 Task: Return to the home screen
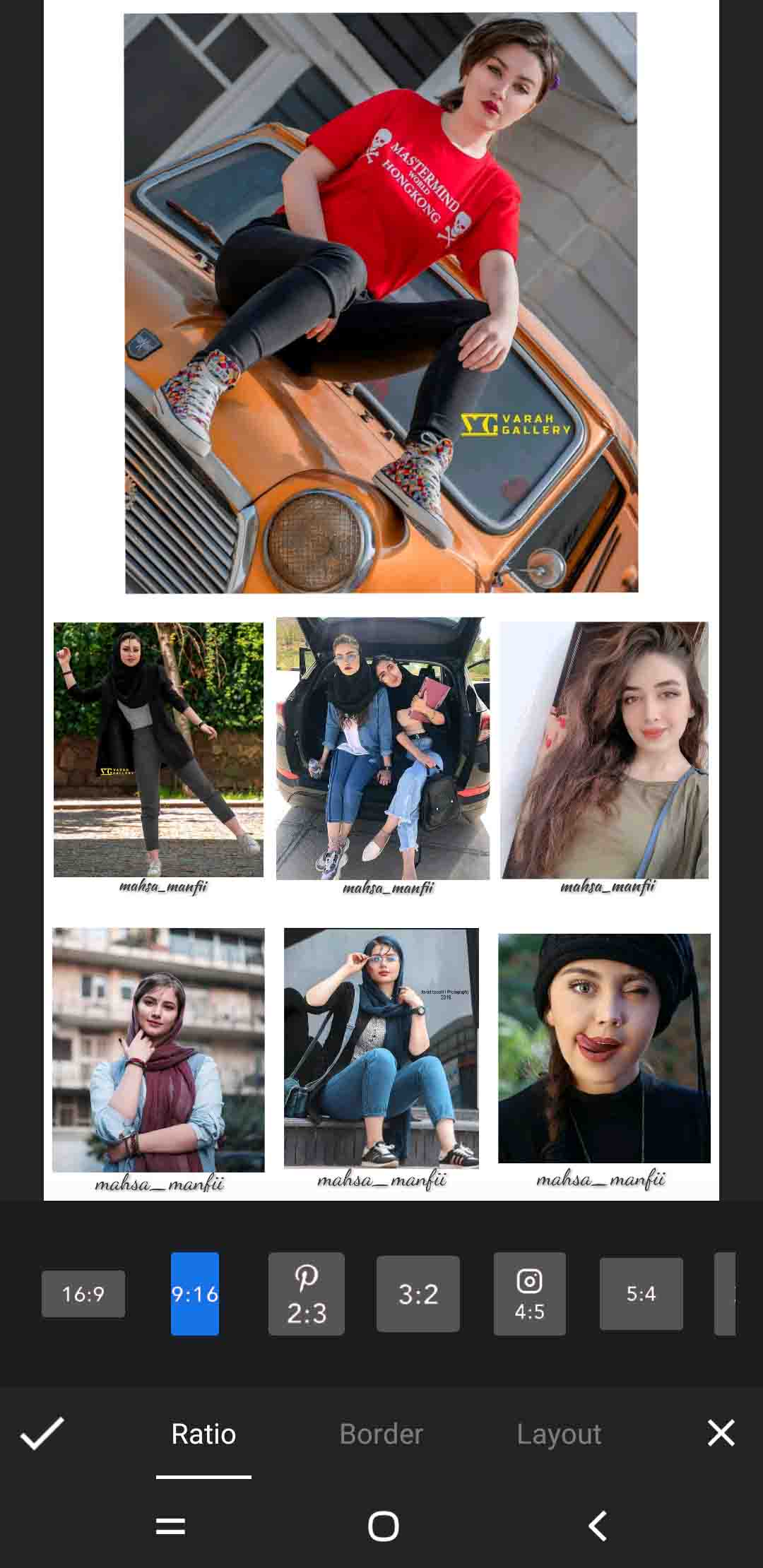[x=383, y=1526]
